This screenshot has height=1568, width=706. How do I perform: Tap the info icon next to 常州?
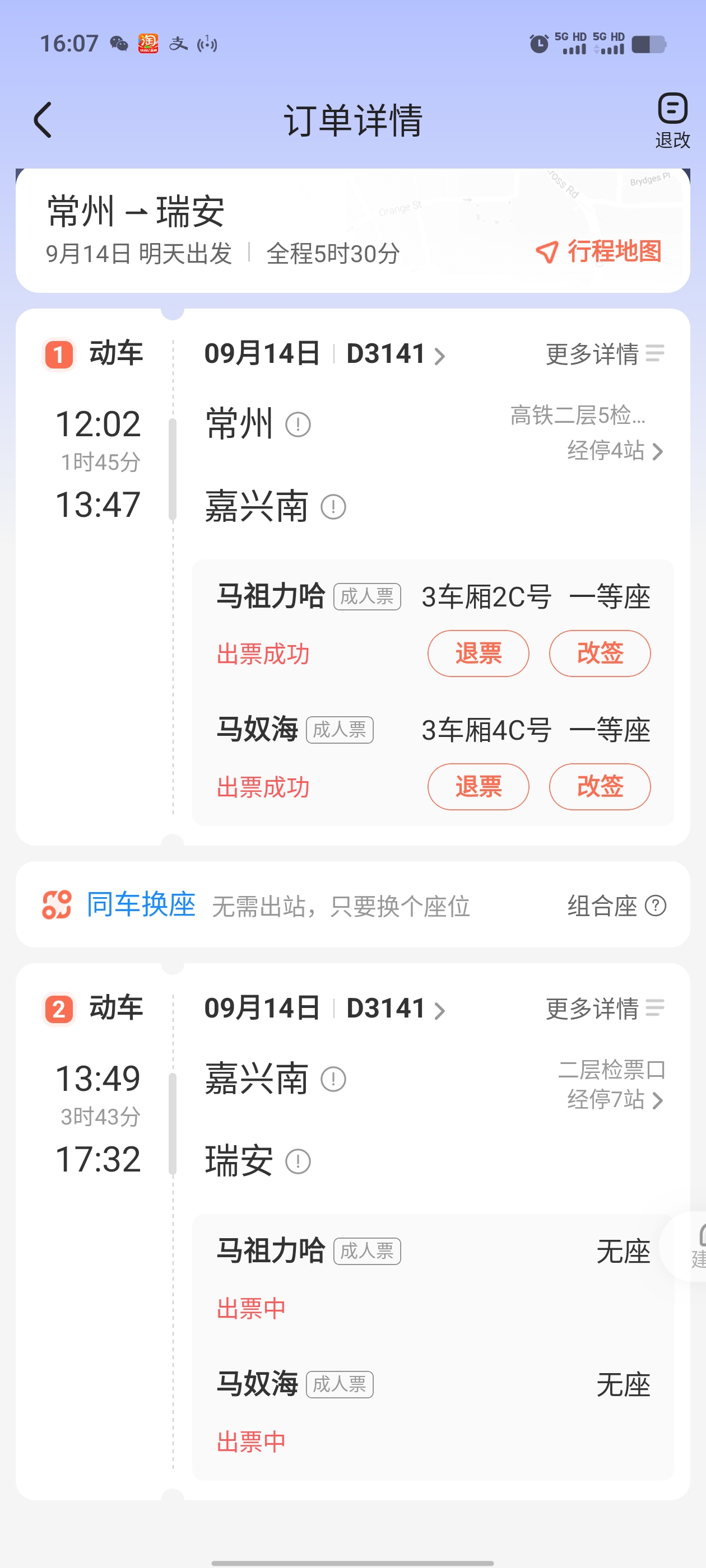coord(298,424)
